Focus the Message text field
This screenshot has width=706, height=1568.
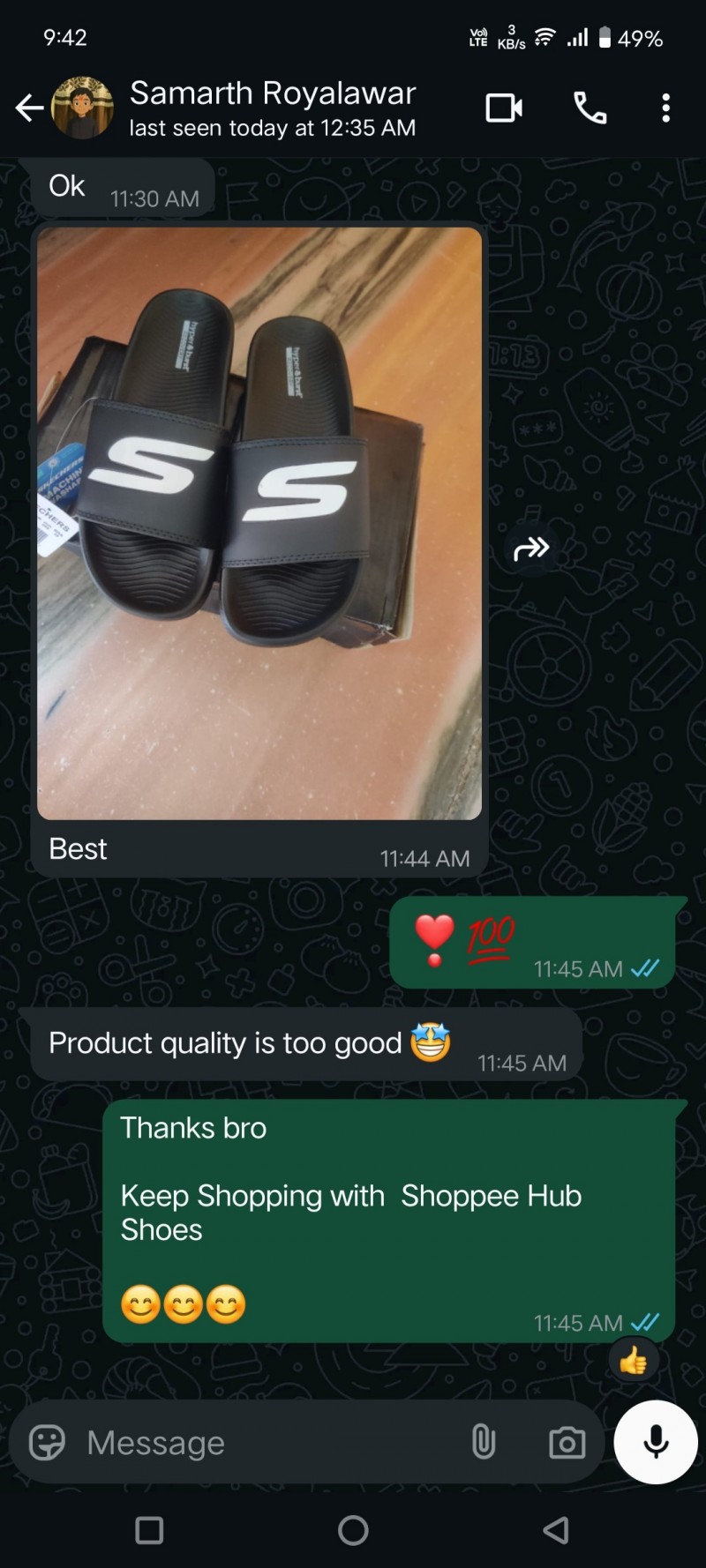[x=265, y=1444]
